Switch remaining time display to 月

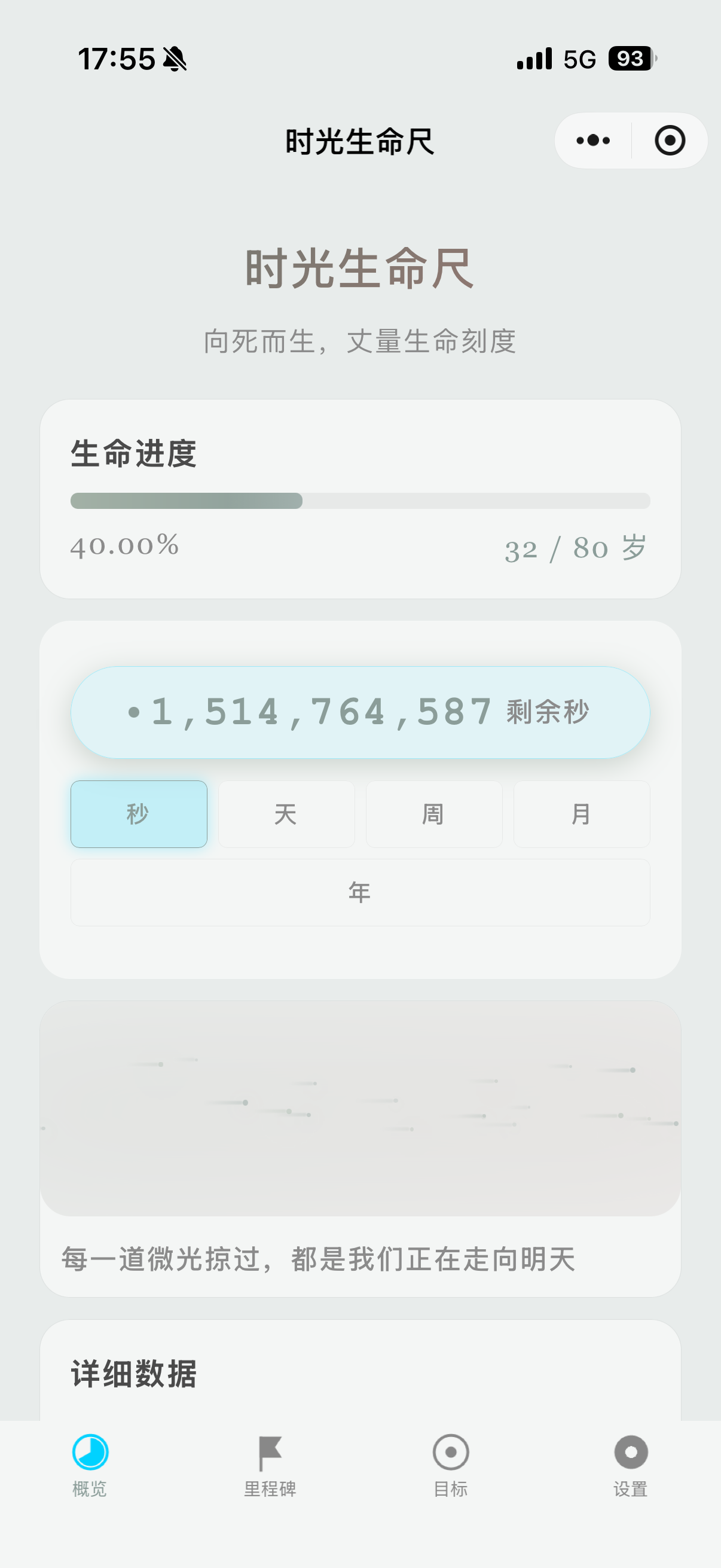(581, 814)
